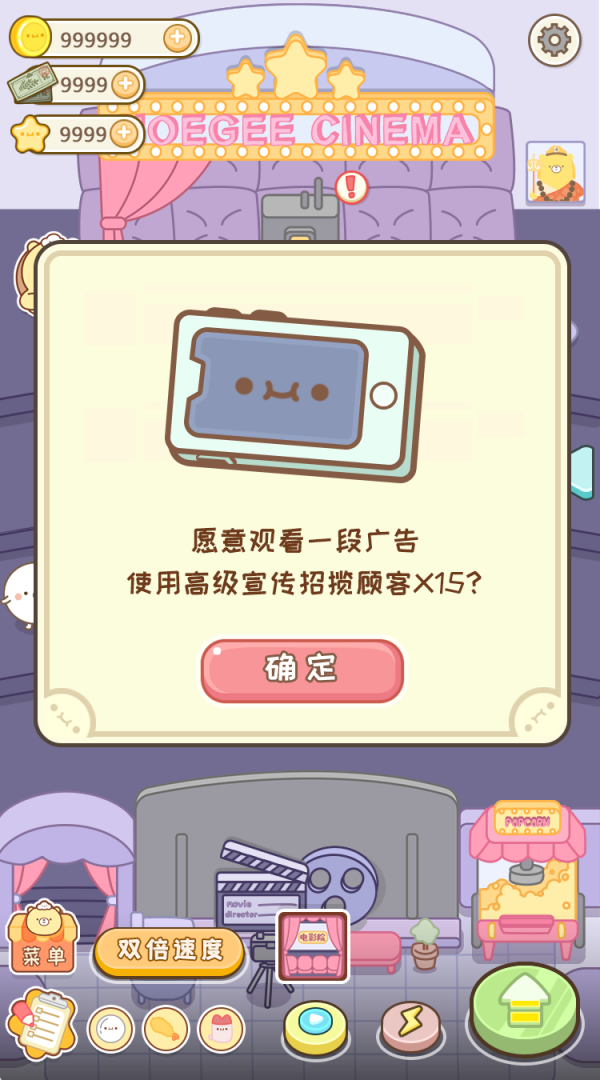
Task: Tap the red exclamation alert
Action: [x=351, y=186]
